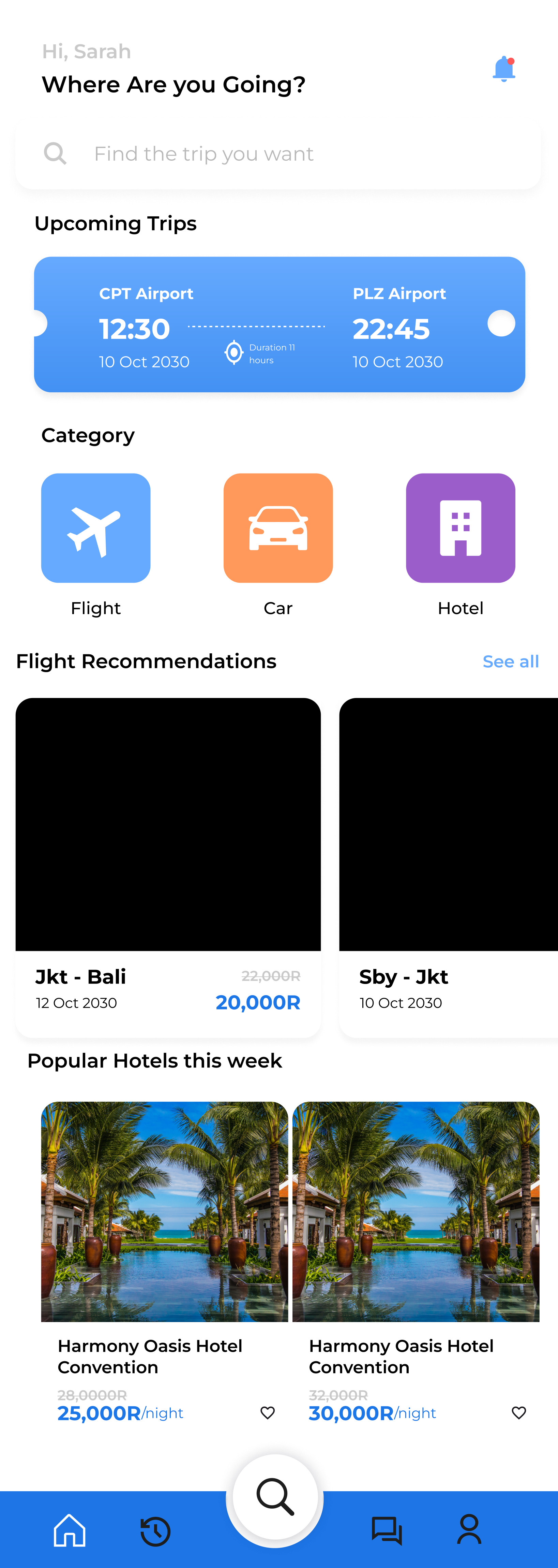
Task: Open the notifications bell
Action: [504, 69]
